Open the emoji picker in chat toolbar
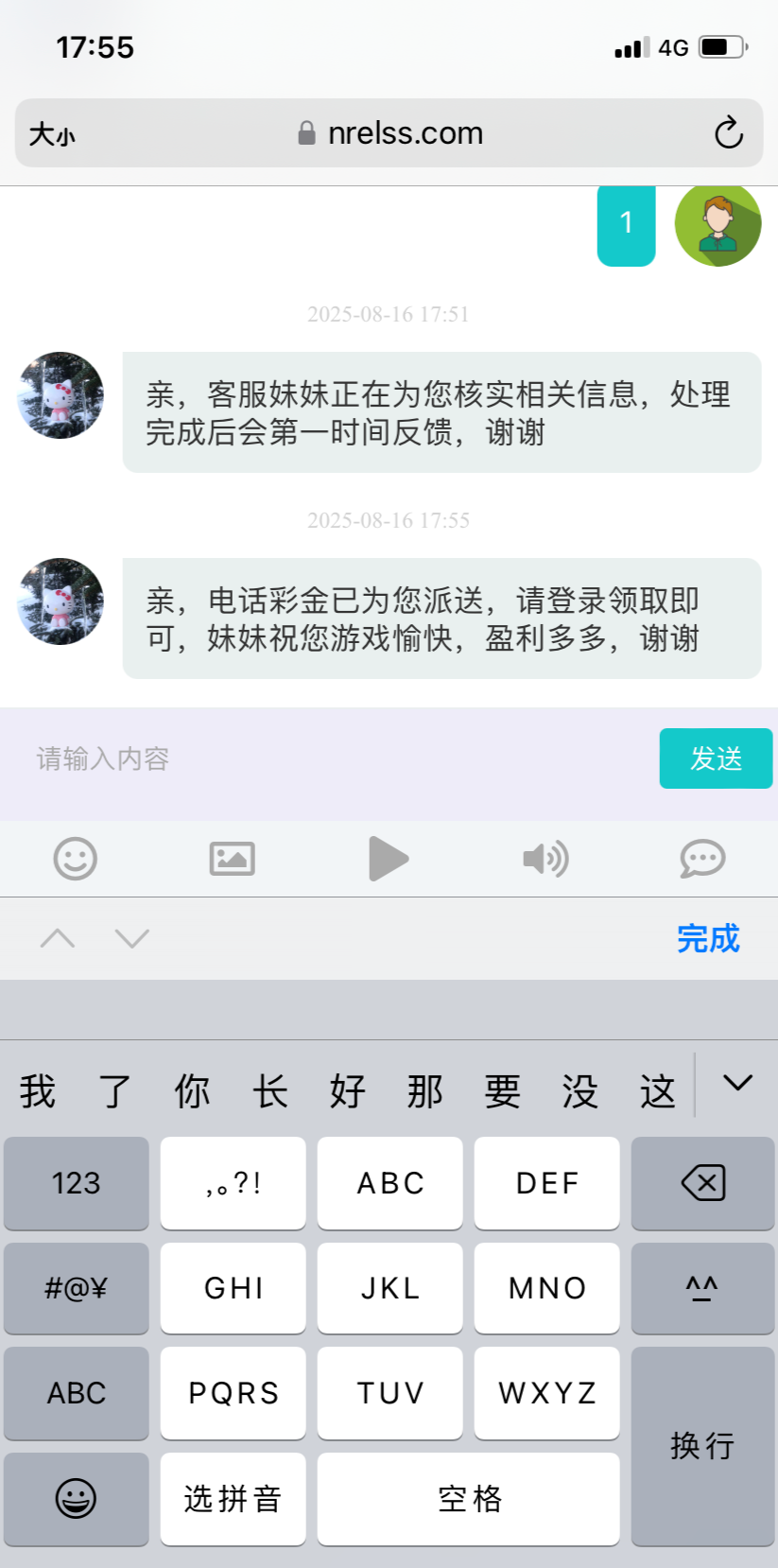Image resolution: width=778 pixels, height=1568 pixels. click(x=76, y=859)
